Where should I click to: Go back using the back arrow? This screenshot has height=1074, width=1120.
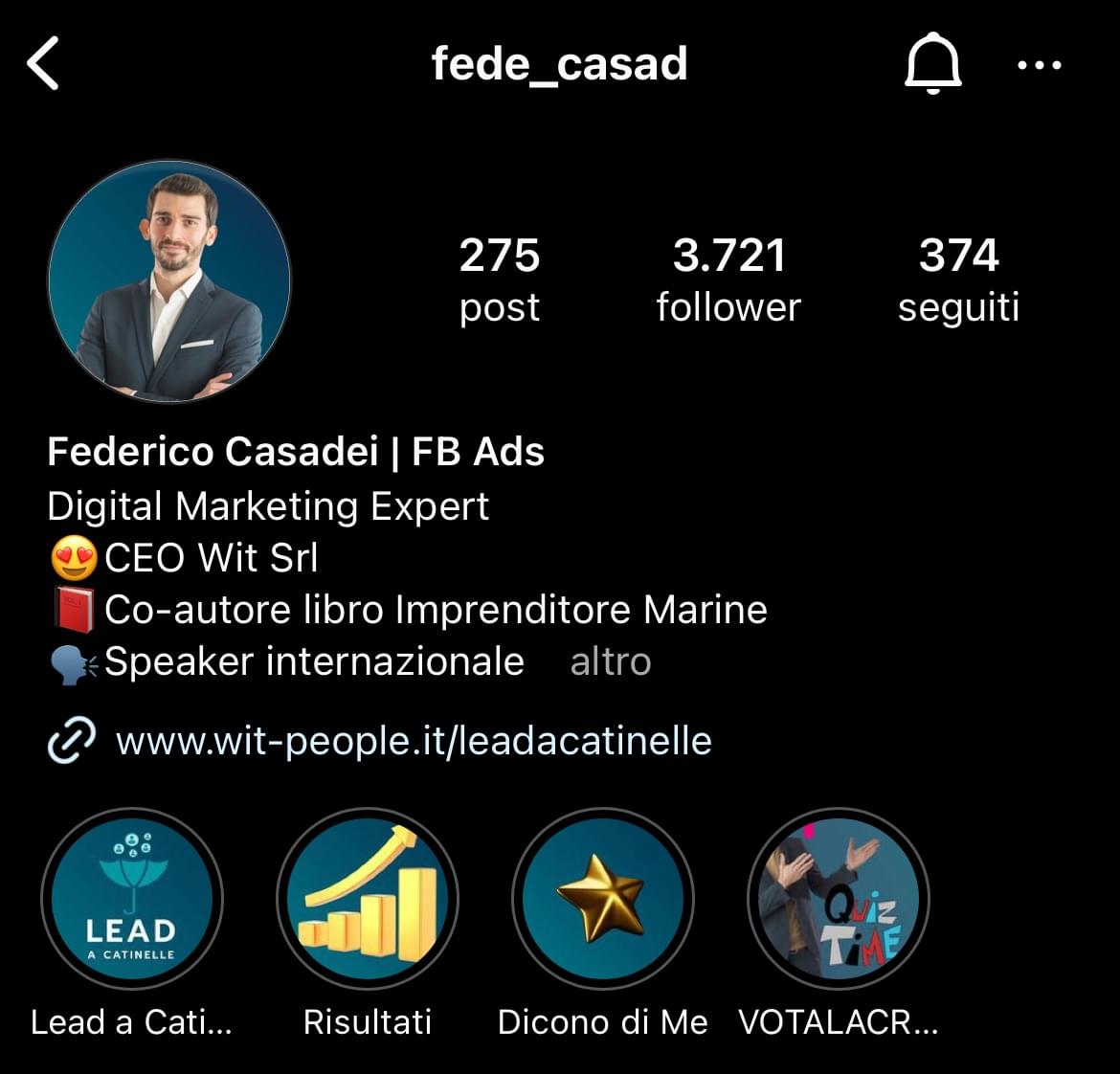click(x=44, y=64)
